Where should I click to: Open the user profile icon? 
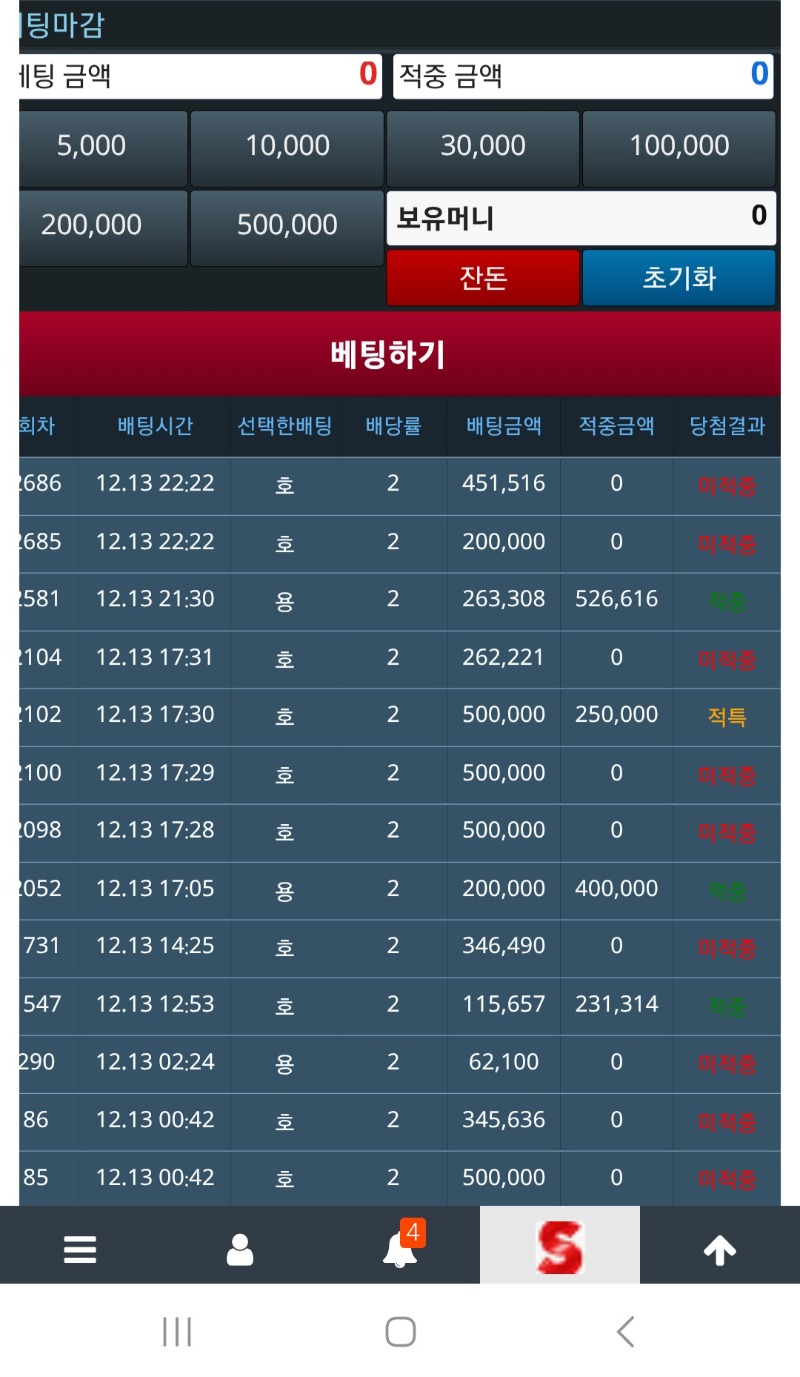click(x=240, y=1249)
